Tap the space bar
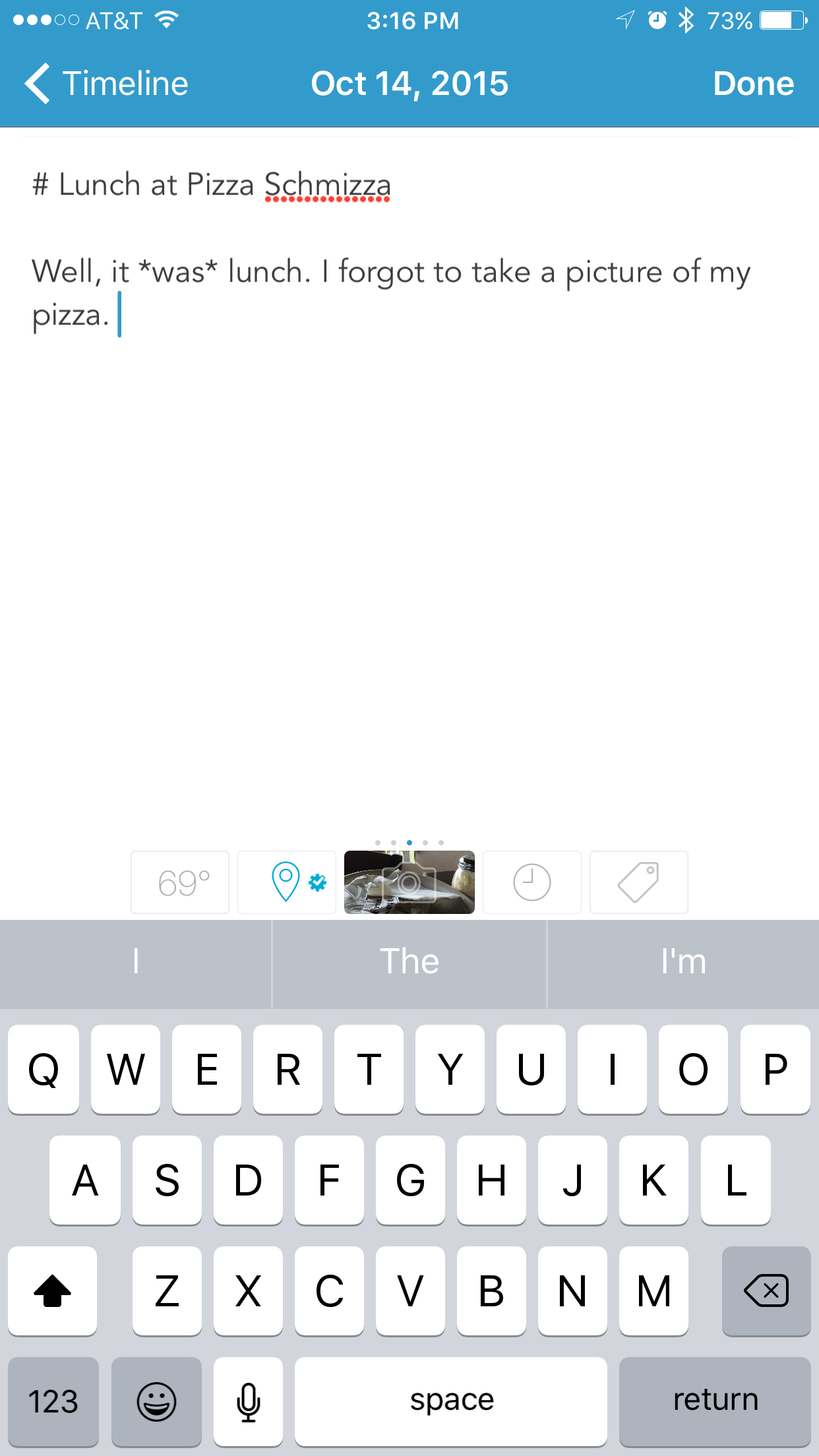The image size is (819, 1456). click(x=451, y=1401)
